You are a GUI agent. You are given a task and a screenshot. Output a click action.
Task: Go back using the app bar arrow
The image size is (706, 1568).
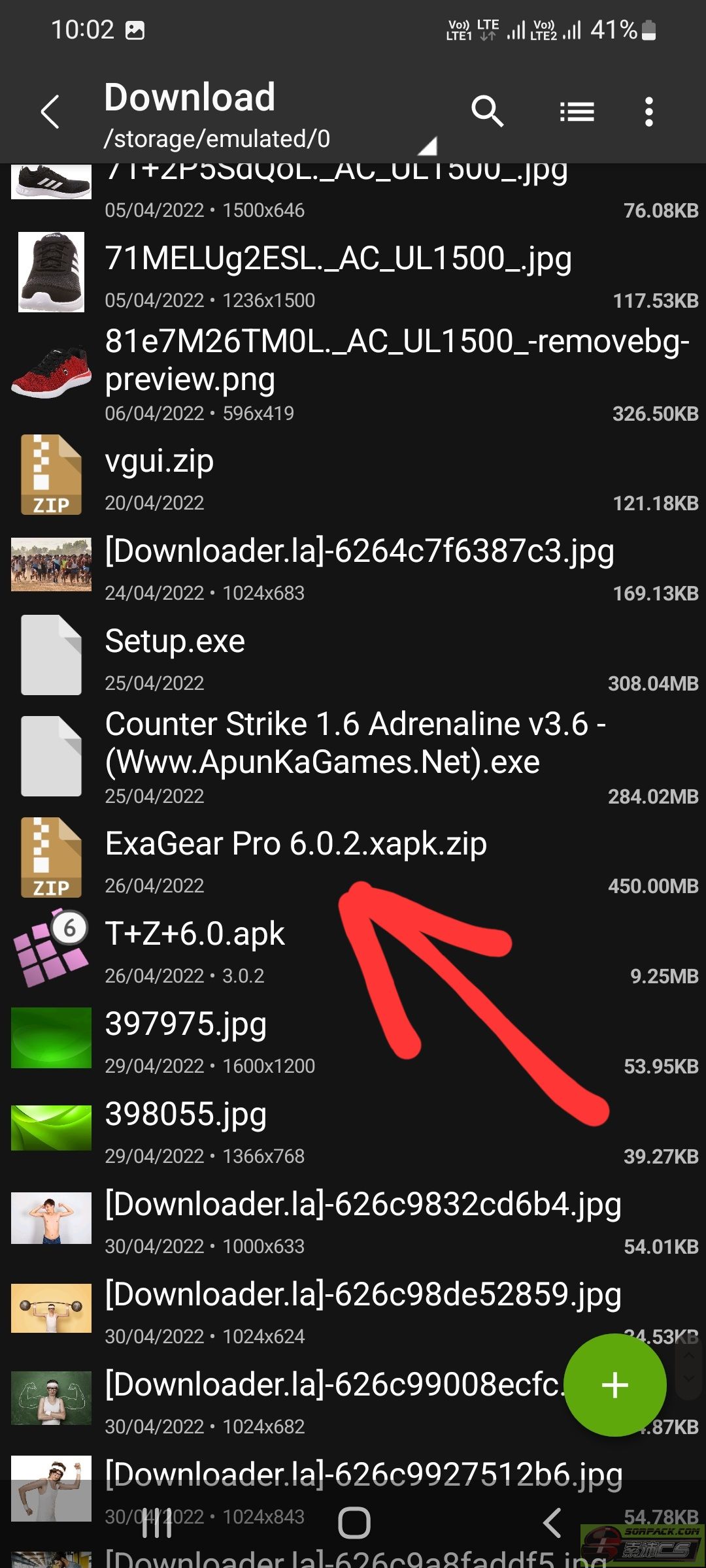click(51, 112)
